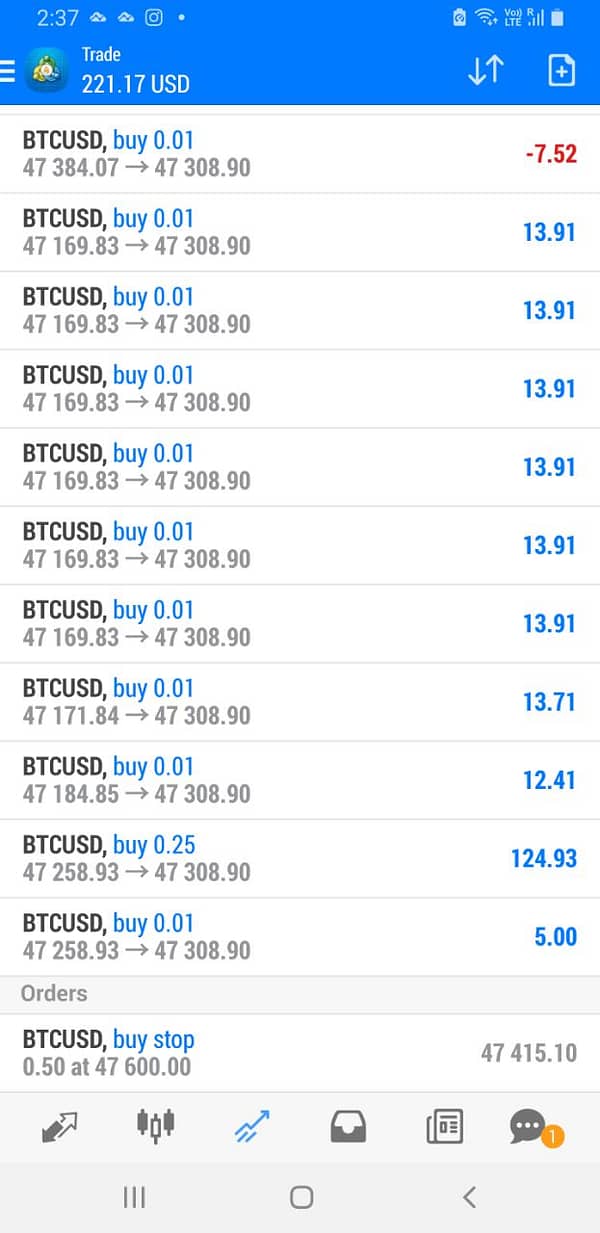Open the BTCUSD position with 12.41 profit
The height and width of the screenshot is (1233, 600).
click(x=300, y=780)
